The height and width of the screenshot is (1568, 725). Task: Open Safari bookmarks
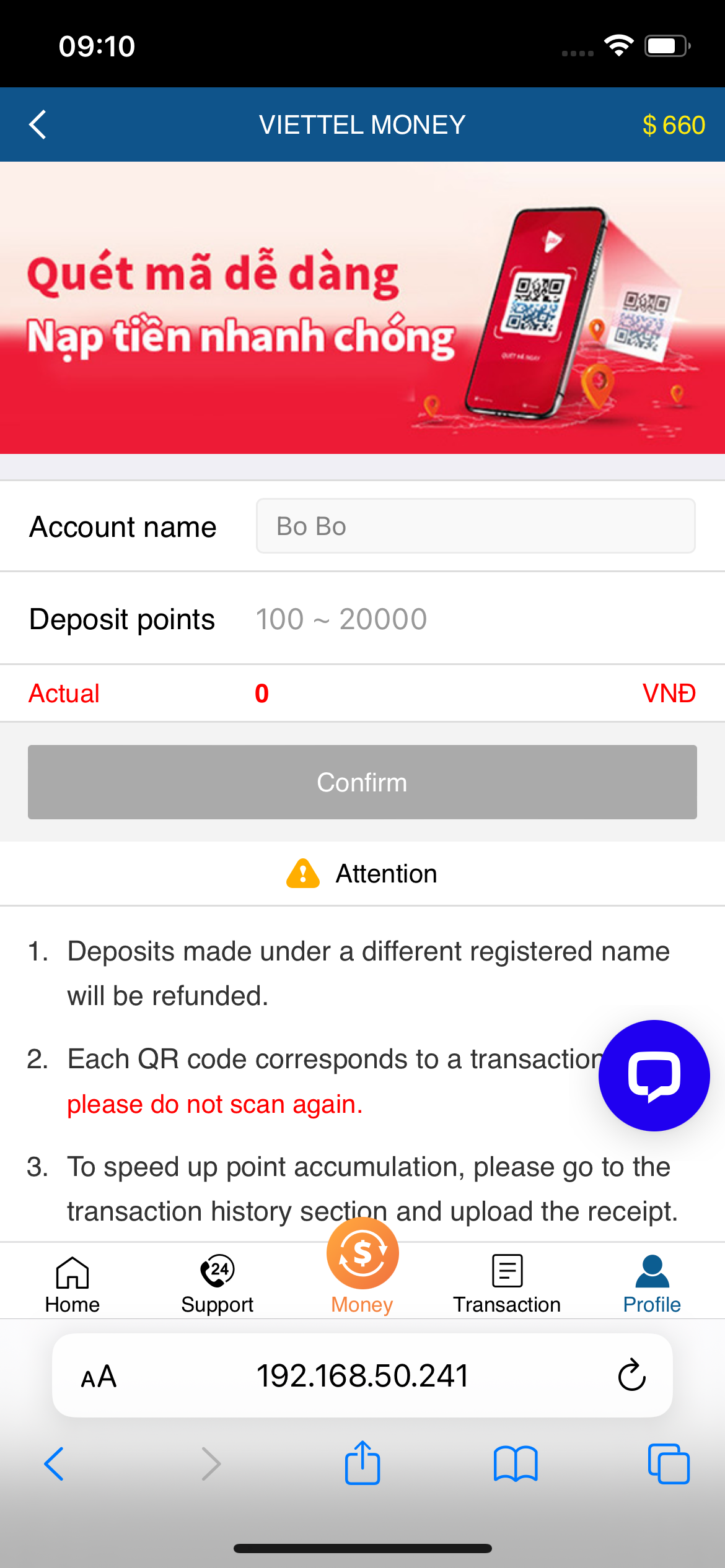click(516, 1464)
